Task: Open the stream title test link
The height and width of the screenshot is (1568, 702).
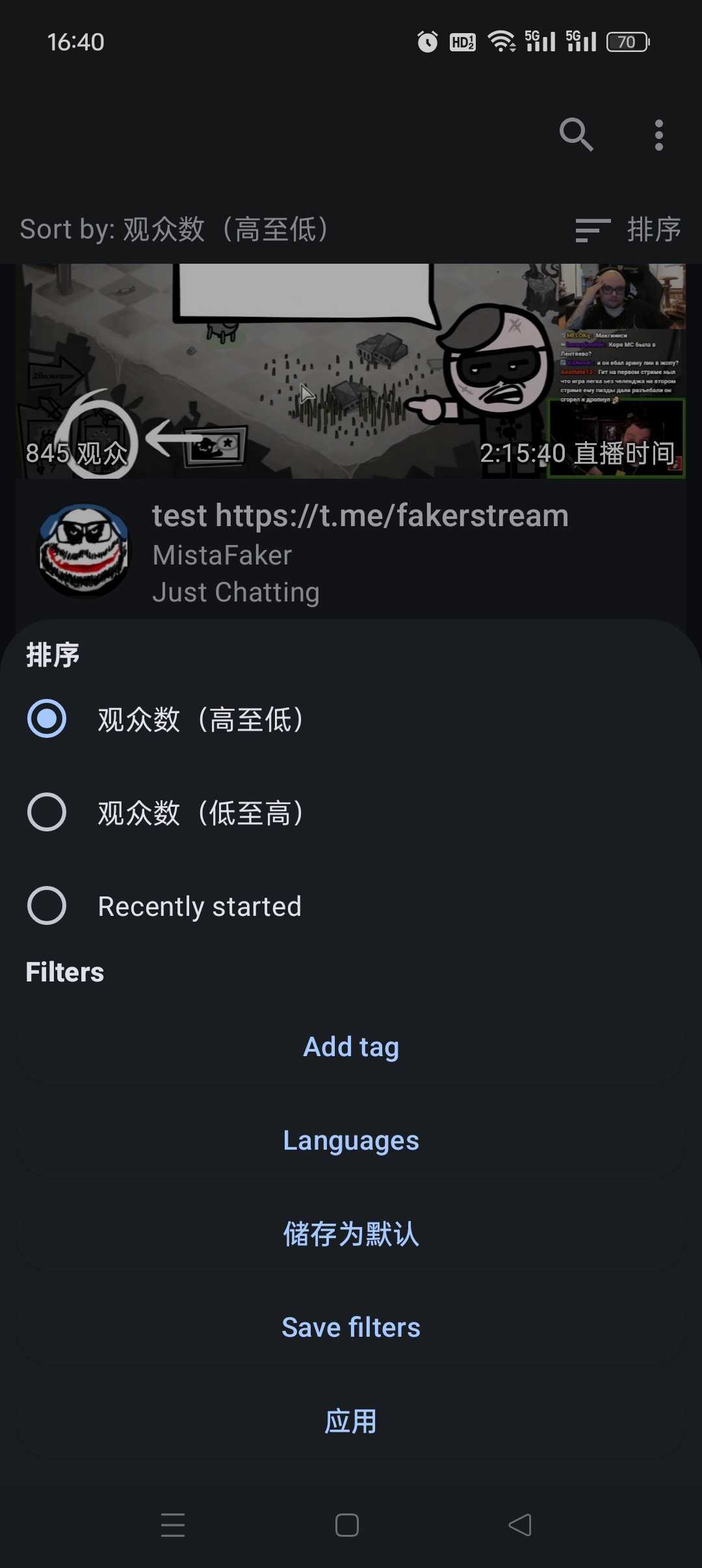Action: (360, 515)
